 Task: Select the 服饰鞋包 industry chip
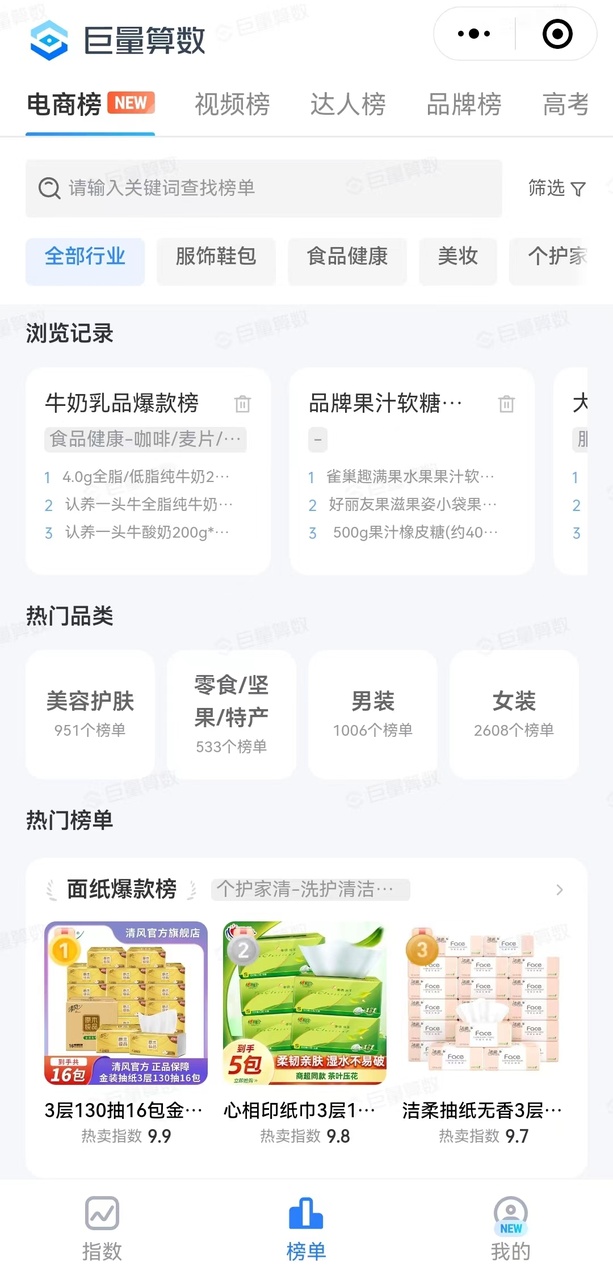(x=216, y=256)
